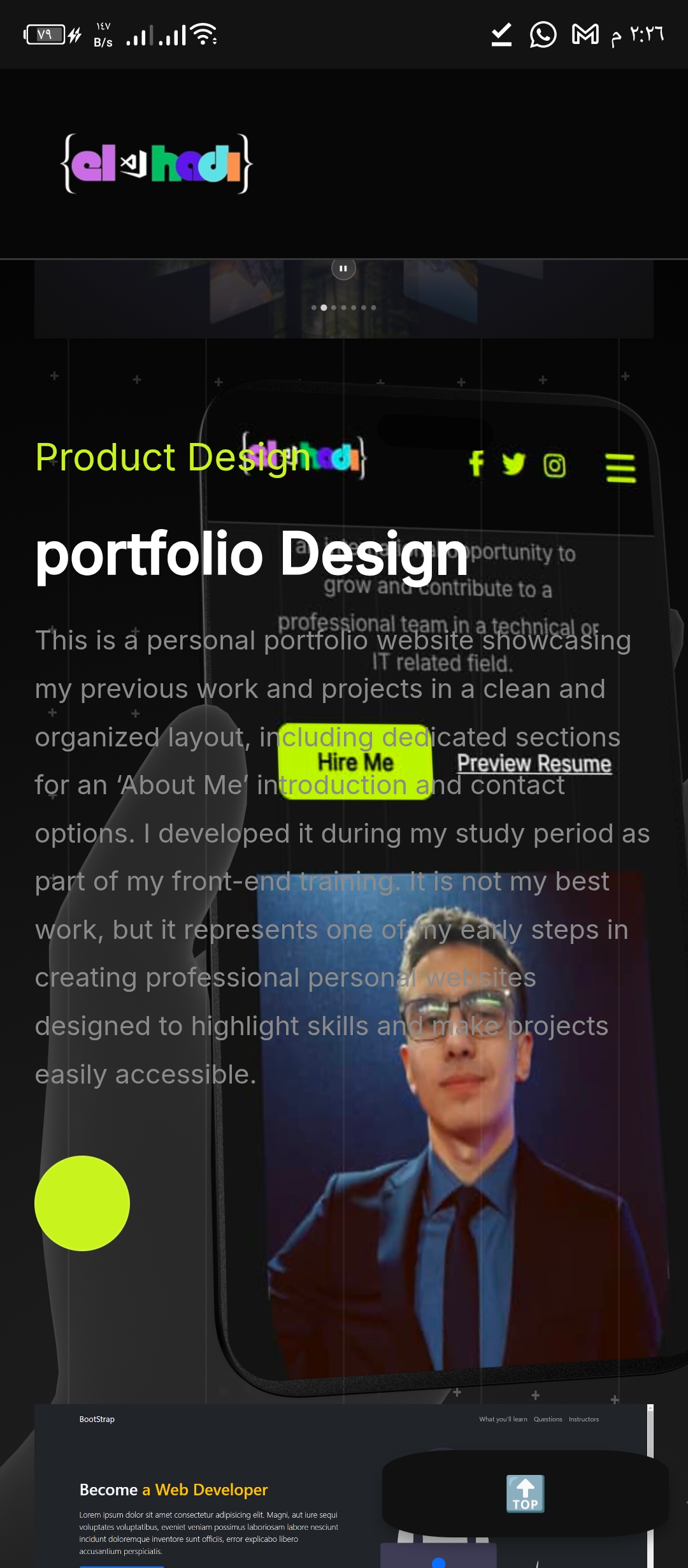Pause the image carousel
Image resolution: width=688 pixels, height=1568 pixels.
pos(343,268)
